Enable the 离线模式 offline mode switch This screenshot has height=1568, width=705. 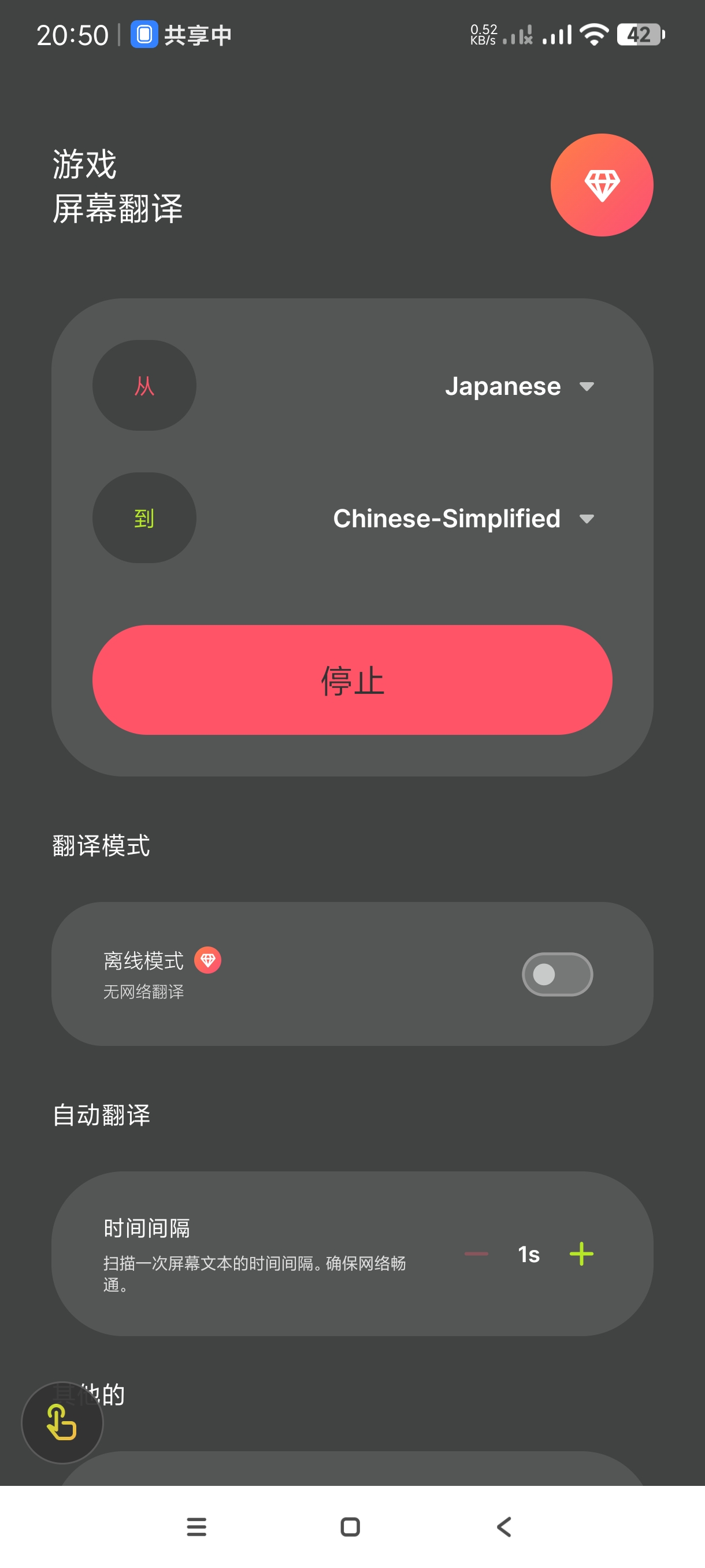pyautogui.click(x=556, y=974)
